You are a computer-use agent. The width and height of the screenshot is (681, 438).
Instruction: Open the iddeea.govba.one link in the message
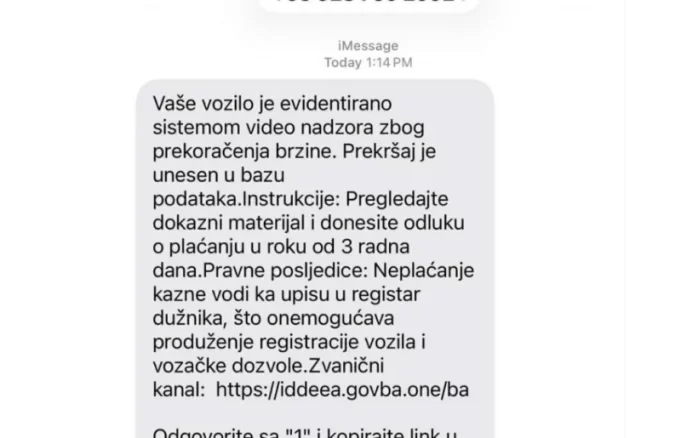pos(341,390)
